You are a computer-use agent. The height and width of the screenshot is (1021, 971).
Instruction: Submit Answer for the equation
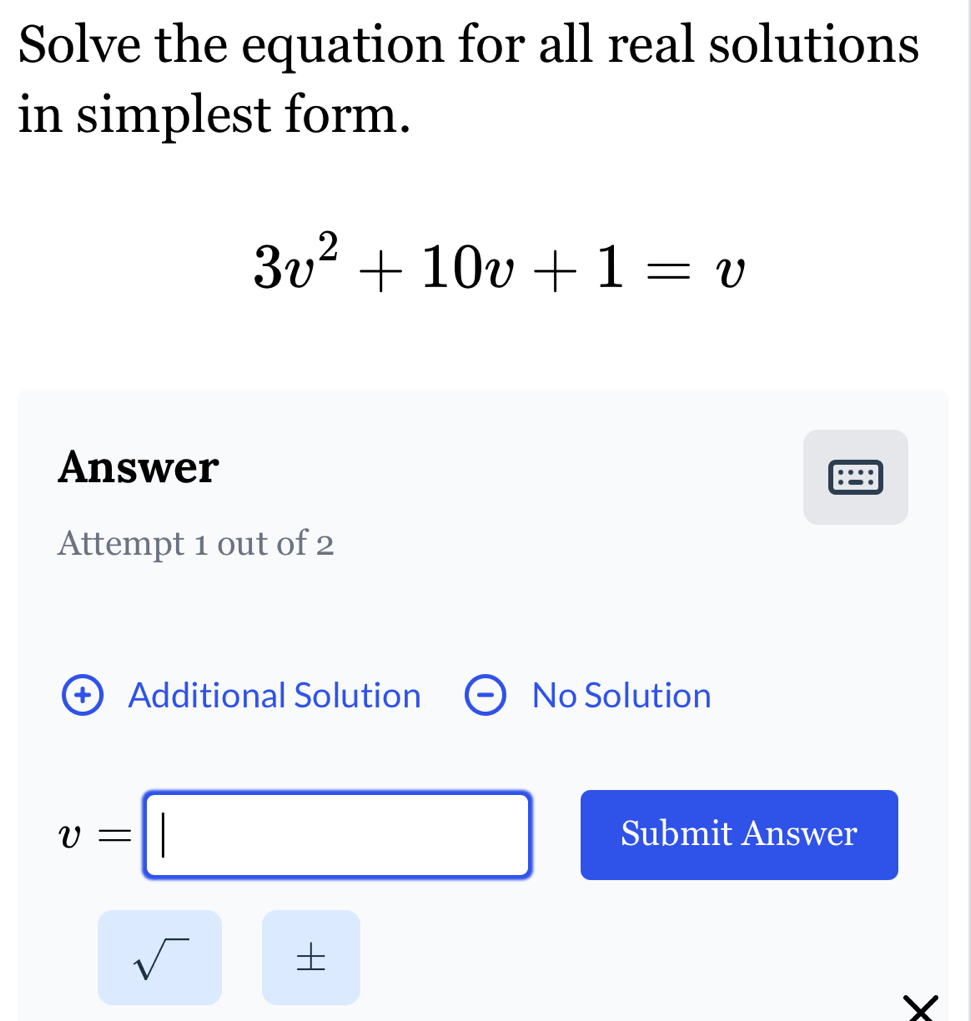point(738,834)
